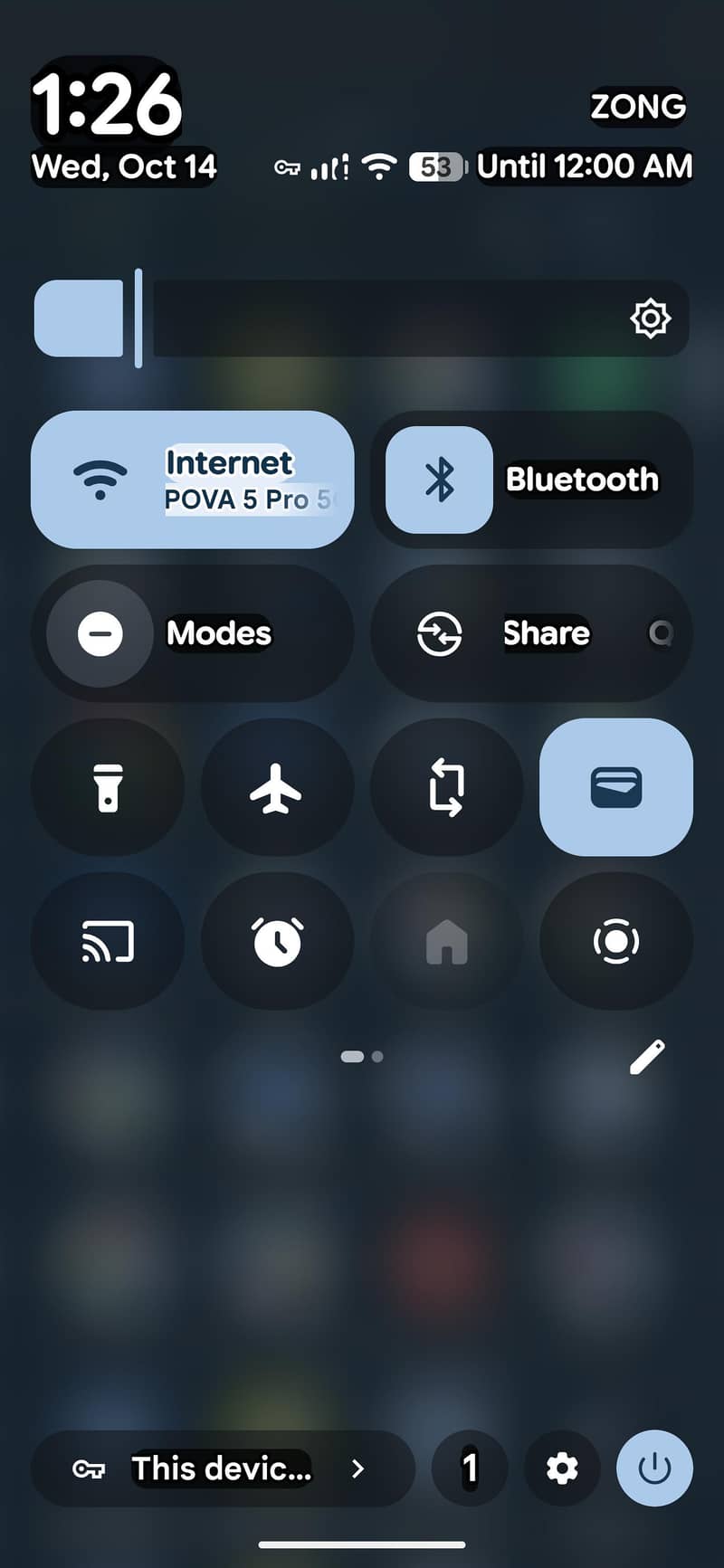Screen dimensions: 724x1568
Task: Start screen recording tile
Action: (x=616, y=941)
